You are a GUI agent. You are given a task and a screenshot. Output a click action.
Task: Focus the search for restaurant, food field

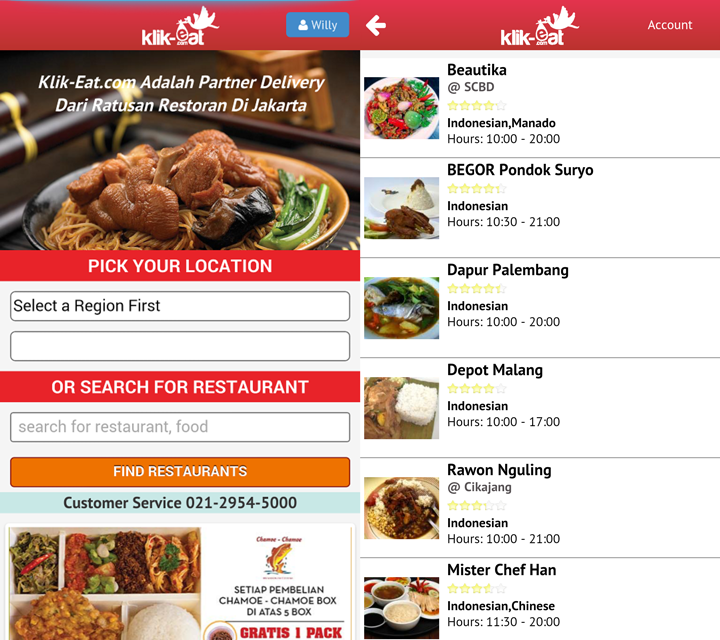[x=180, y=427]
